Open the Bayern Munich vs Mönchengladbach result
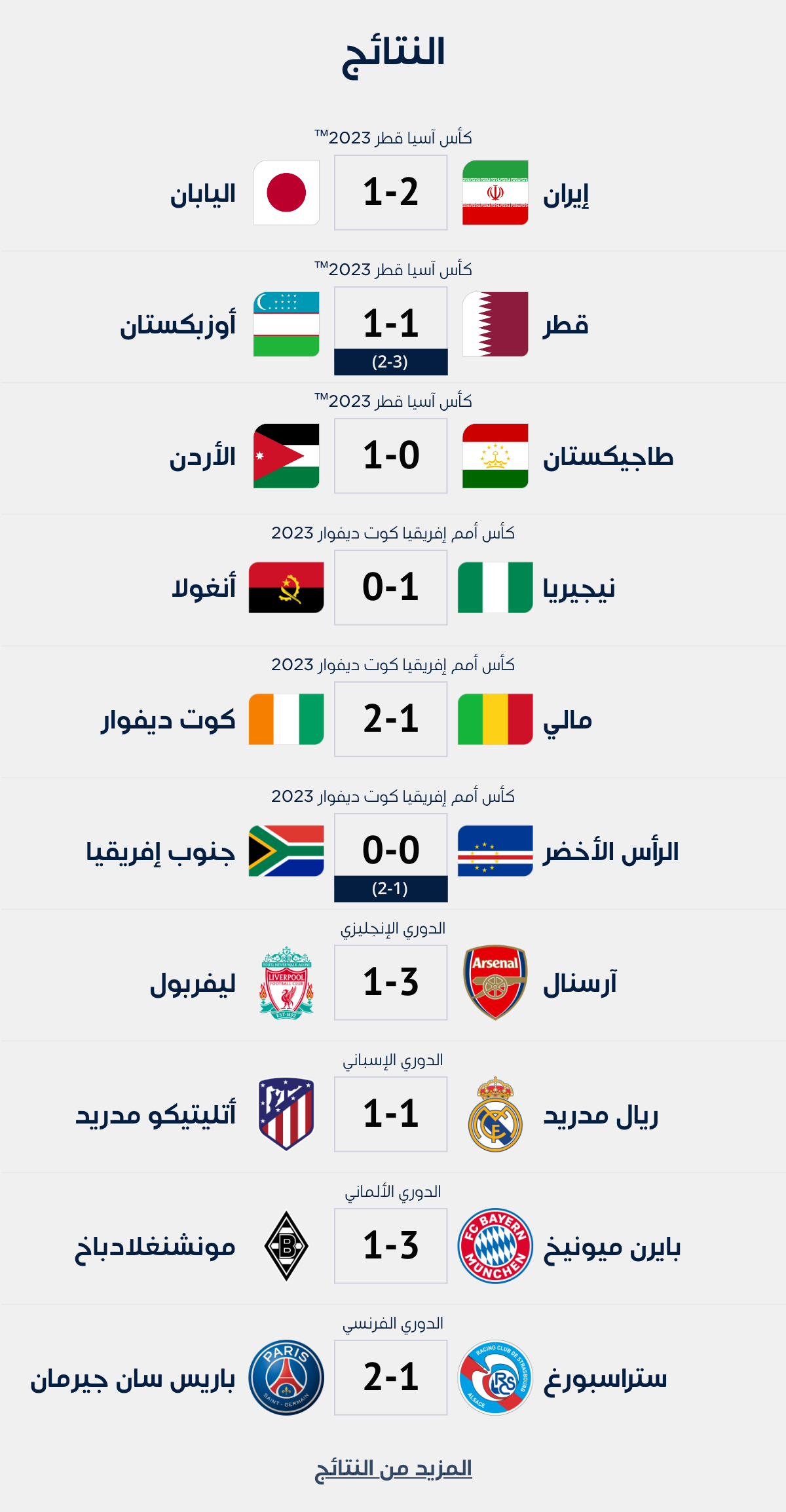Image resolution: width=786 pixels, height=1512 pixels. click(x=391, y=1246)
